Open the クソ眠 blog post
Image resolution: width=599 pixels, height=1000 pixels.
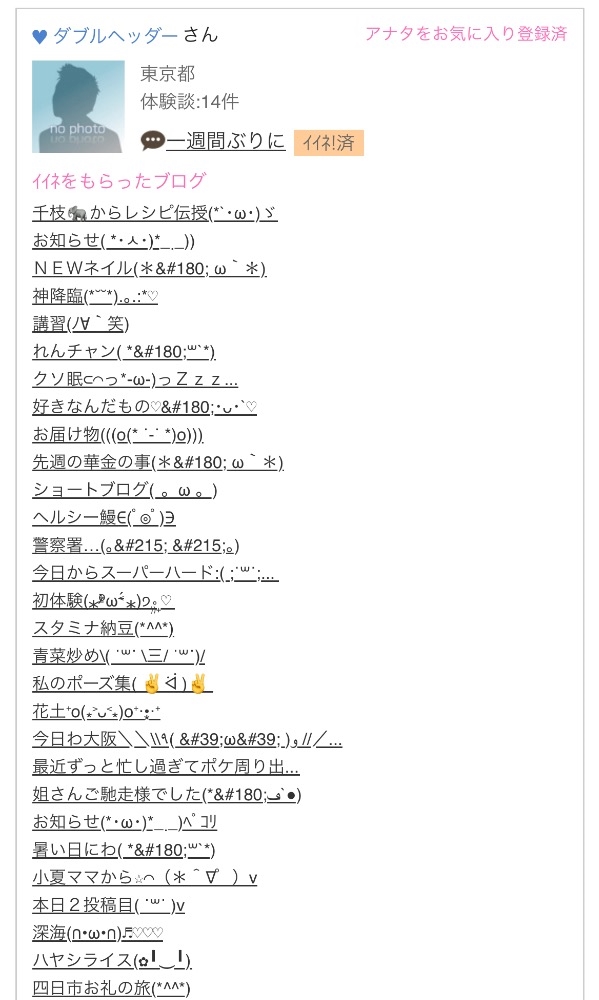(135, 379)
